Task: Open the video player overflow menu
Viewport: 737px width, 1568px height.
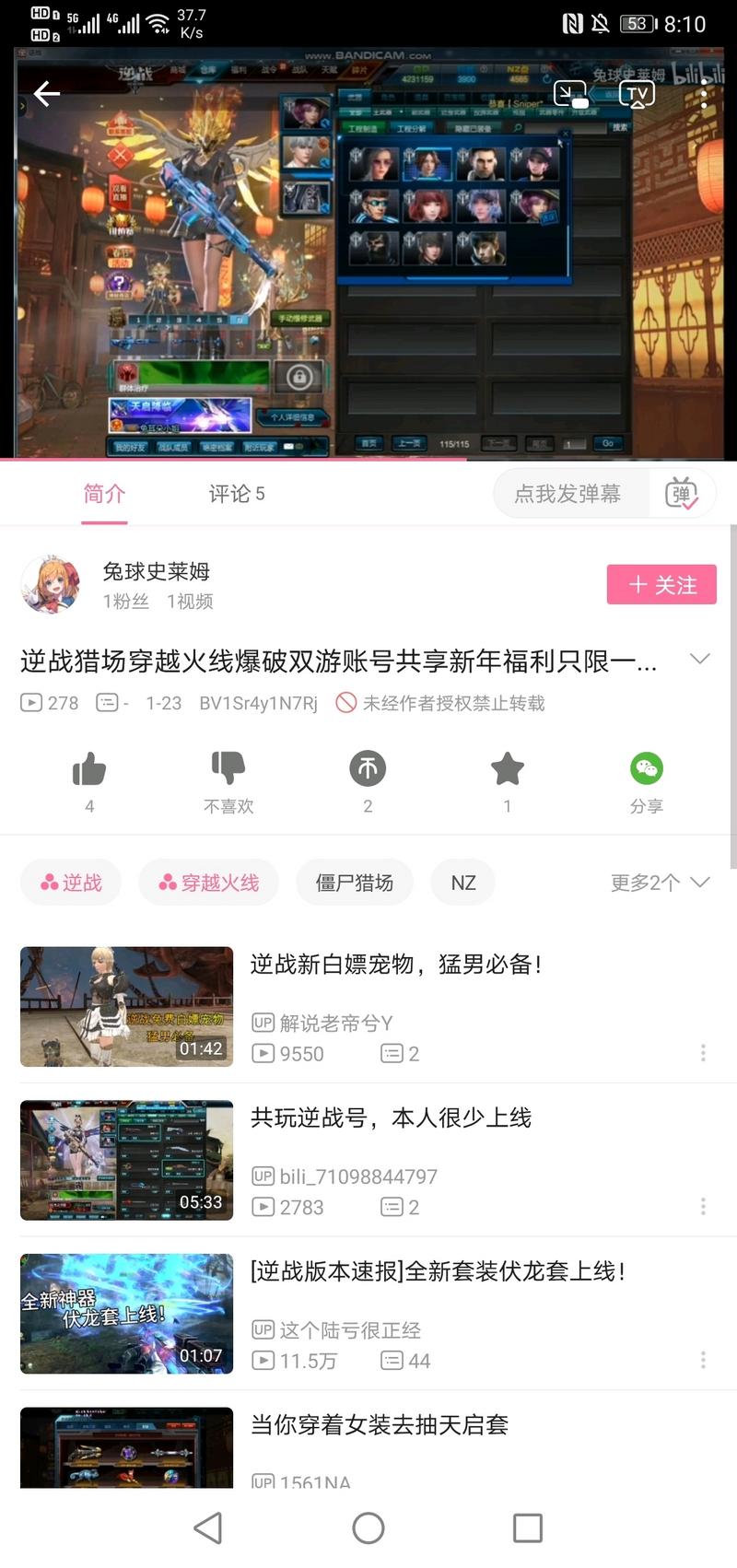Action: pos(704,94)
